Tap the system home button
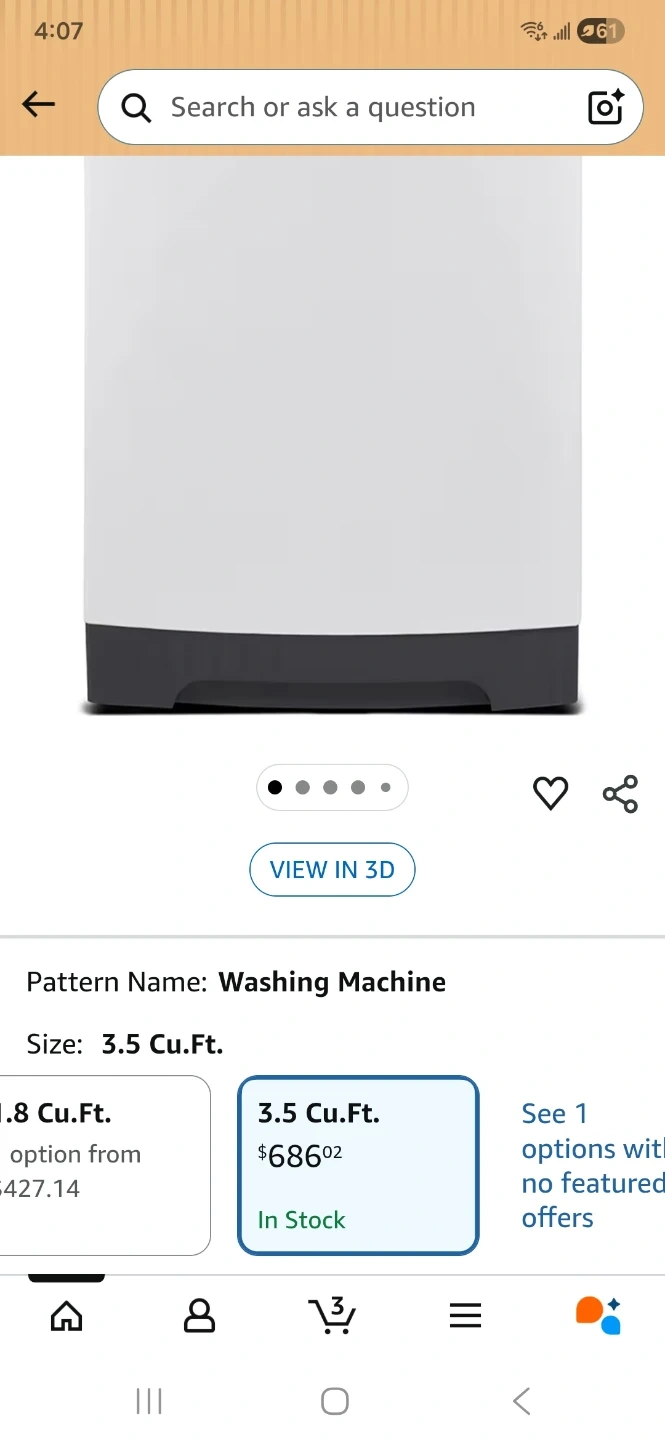665x1440 pixels. click(334, 1401)
